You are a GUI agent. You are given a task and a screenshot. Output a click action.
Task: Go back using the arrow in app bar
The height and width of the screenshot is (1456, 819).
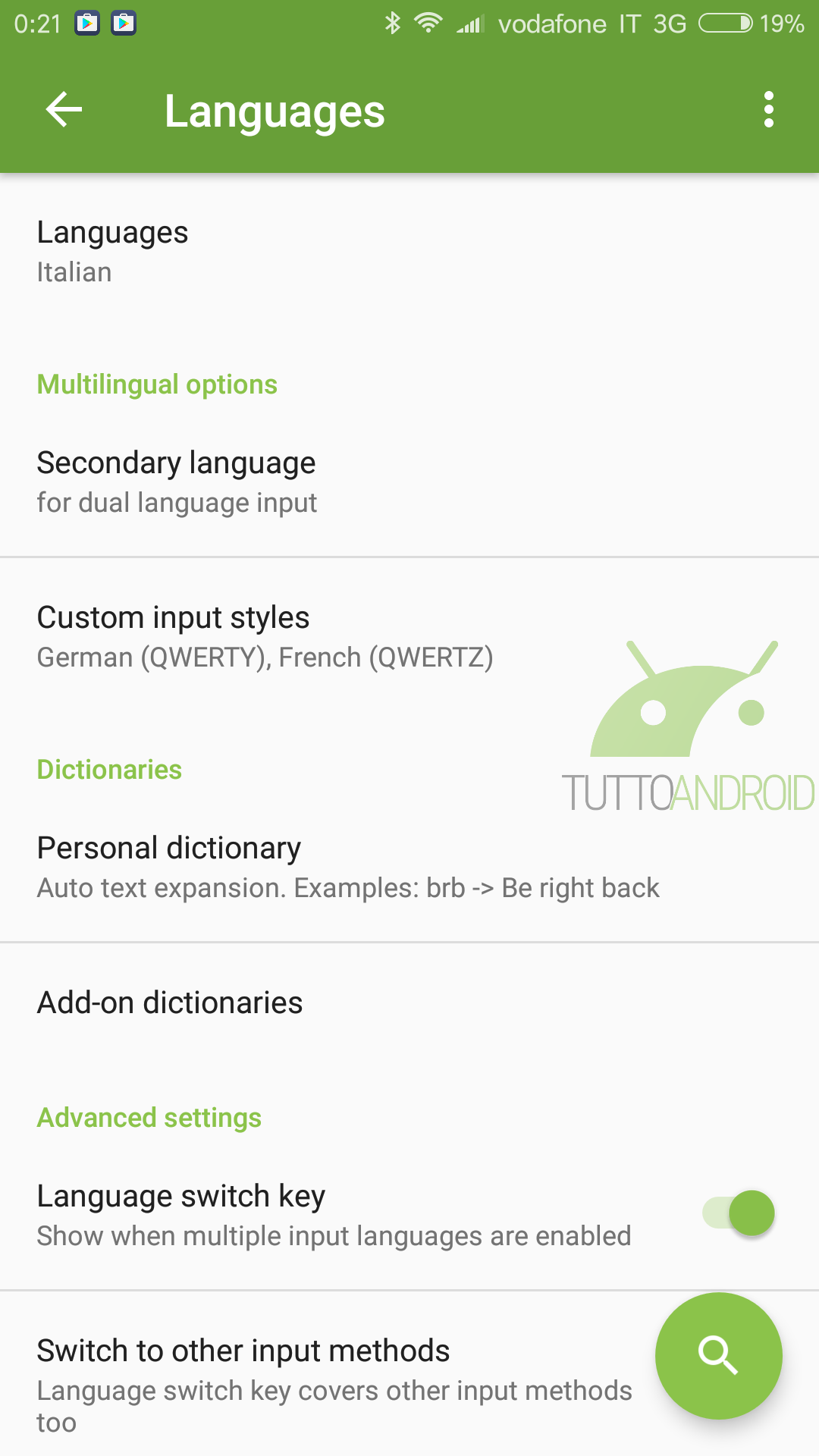[x=64, y=110]
